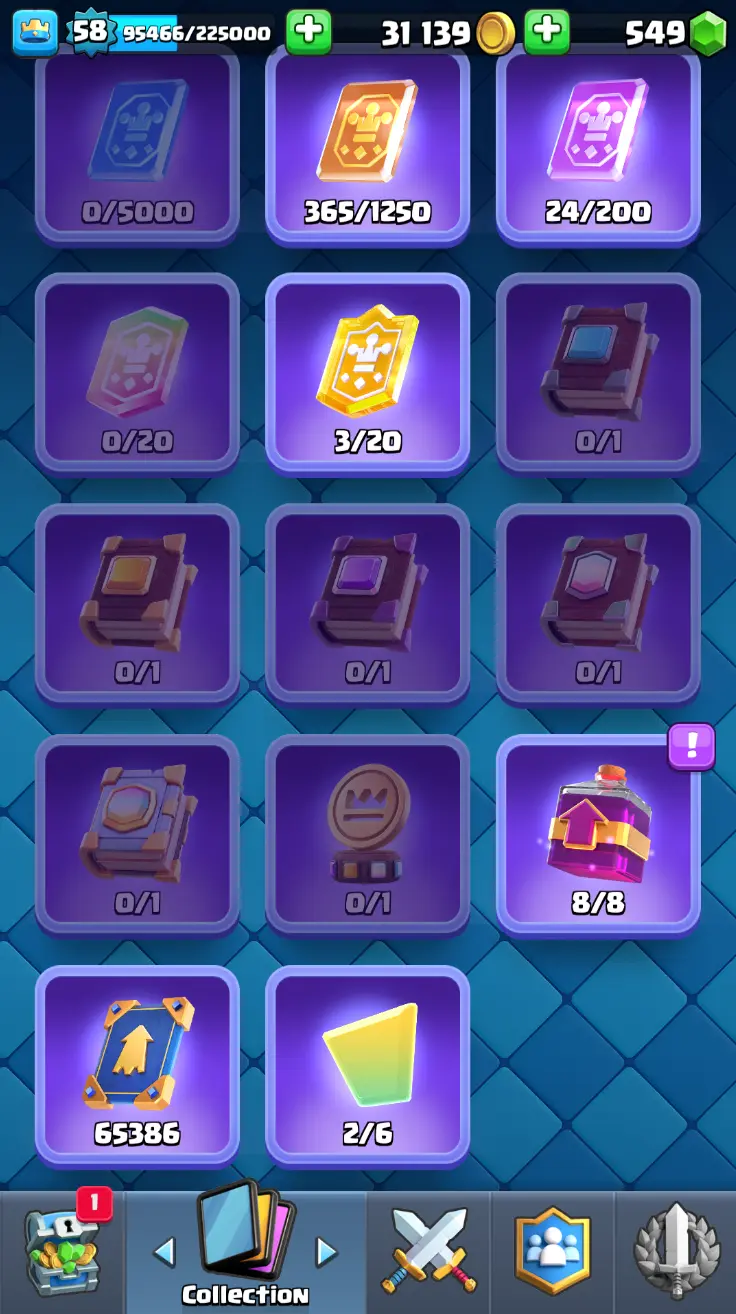Open the yellow shard item showing 2/6
Screen dimensions: 736x1314
pyautogui.click(x=367, y=1065)
